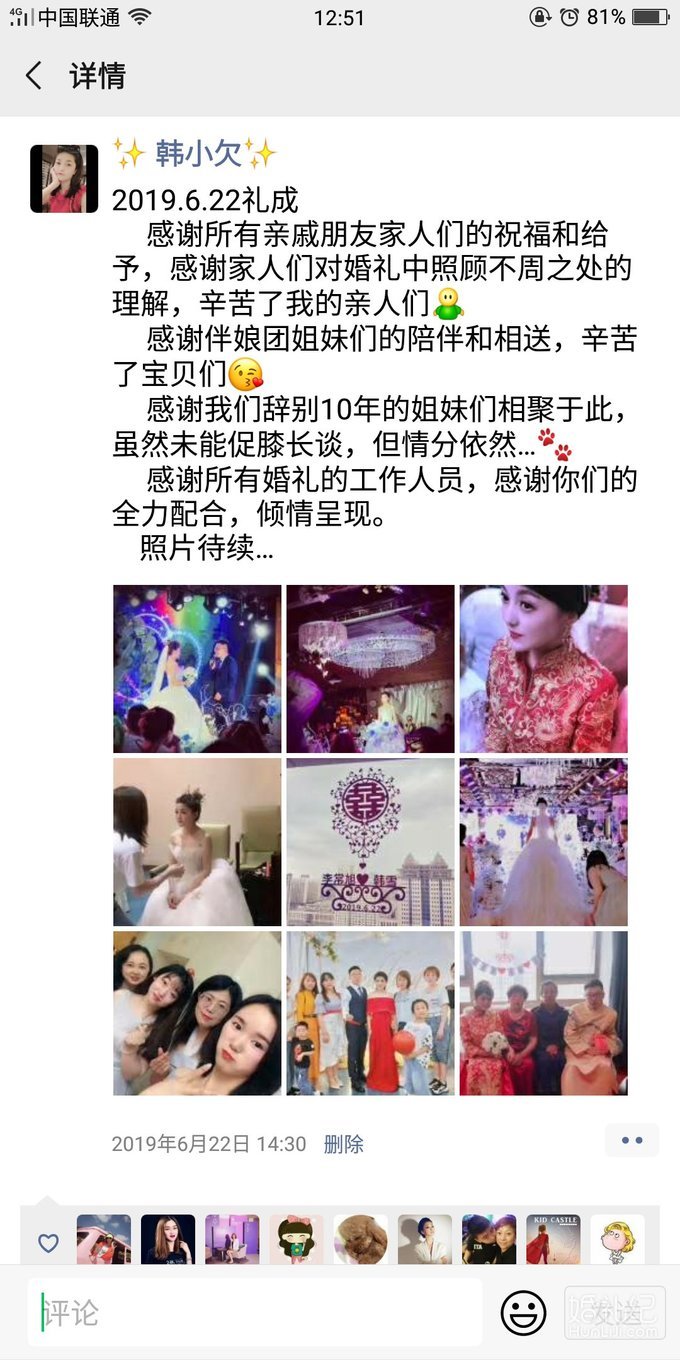Open the poster's profile avatar

click(64, 179)
